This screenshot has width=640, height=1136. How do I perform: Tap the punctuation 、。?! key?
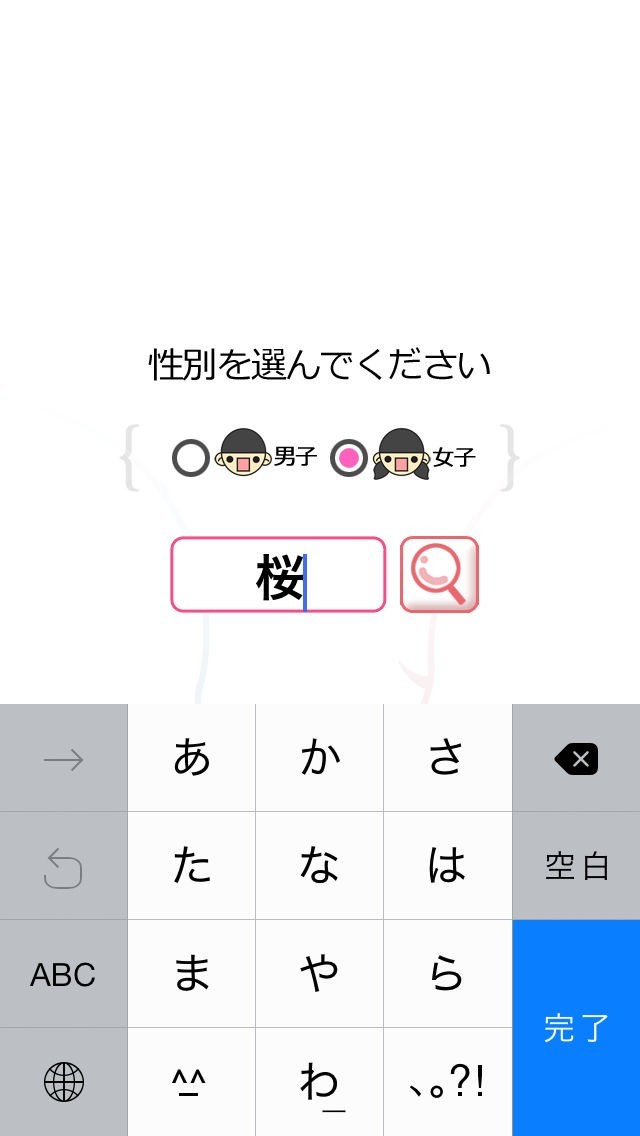tap(447, 1082)
